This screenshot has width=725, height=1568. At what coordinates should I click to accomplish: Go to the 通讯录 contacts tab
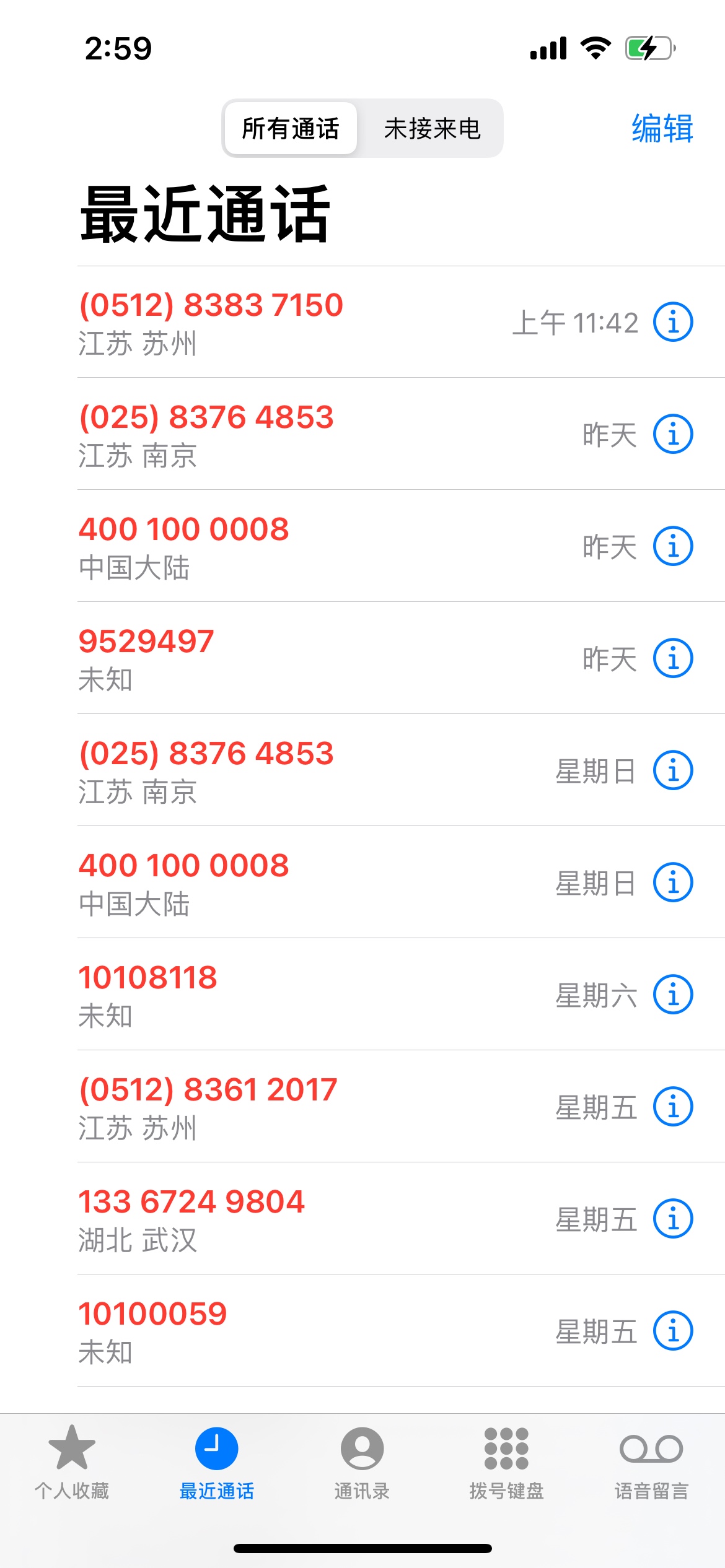pyautogui.click(x=362, y=1463)
